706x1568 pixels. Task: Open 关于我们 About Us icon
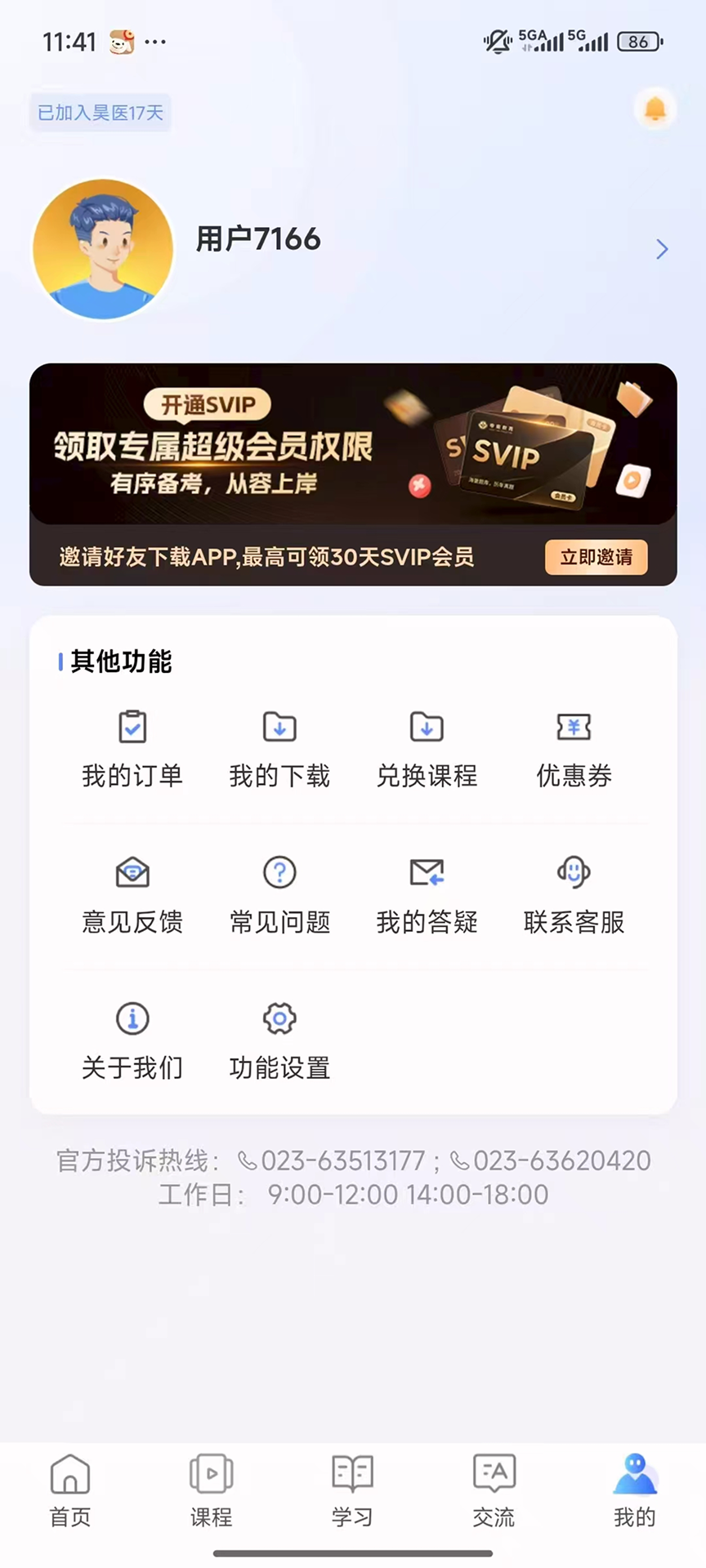(132, 1039)
